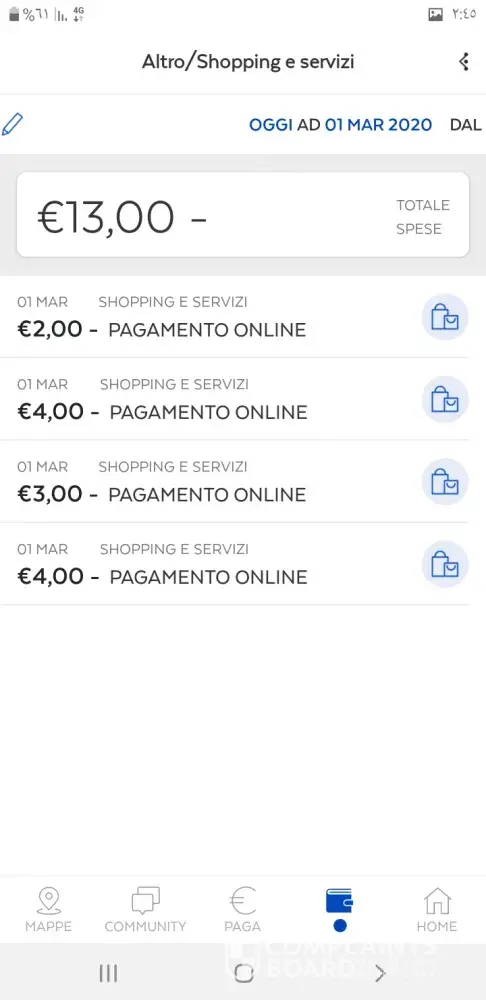This screenshot has width=486, height=1000.
Task: Tap the system home button
Action: tap(244, 973)
